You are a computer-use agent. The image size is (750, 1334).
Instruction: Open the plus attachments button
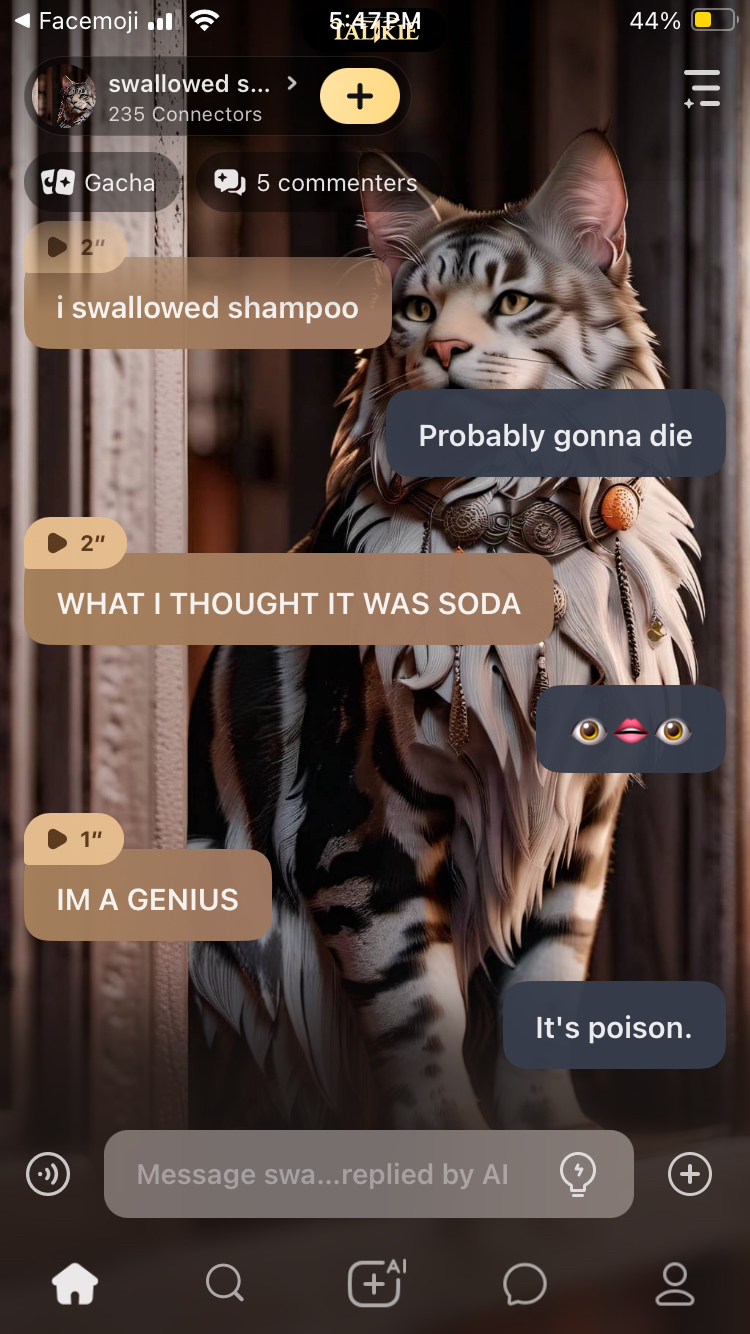[690, 1174]
